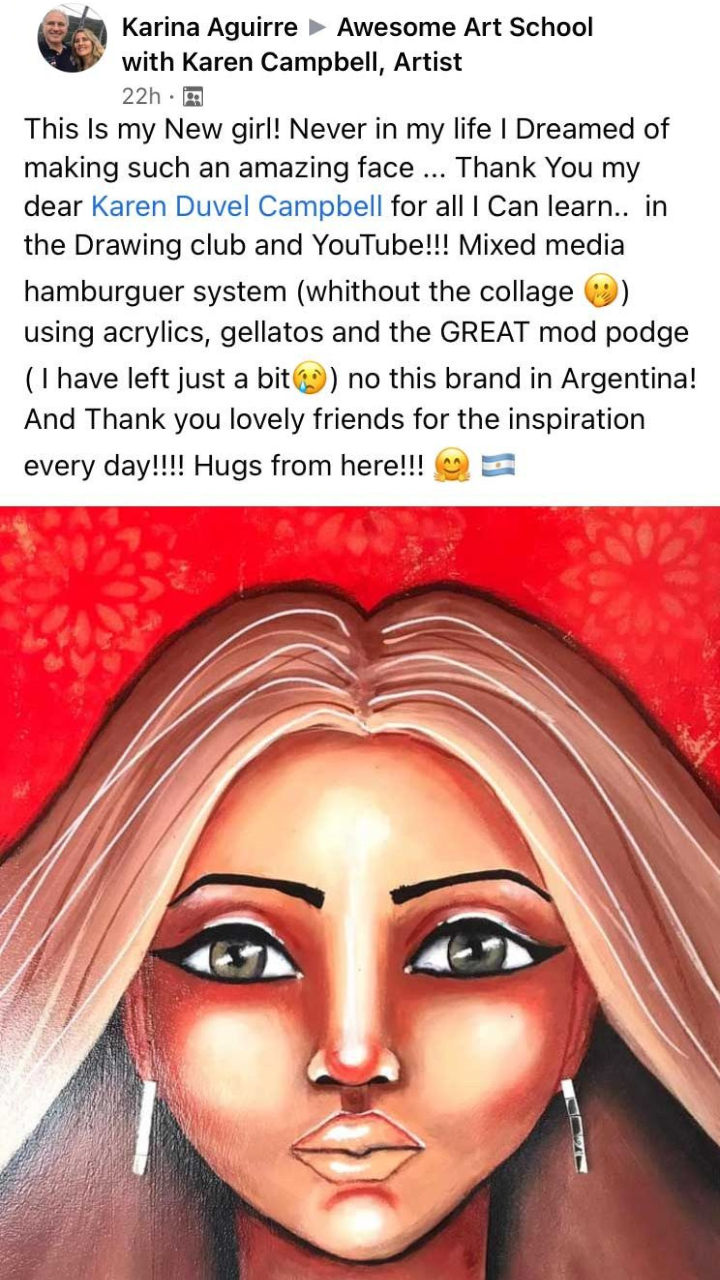The image size is (720, 1280).
Task: Open Karina Aguirre's profile name link
Action: click(209, 27)
